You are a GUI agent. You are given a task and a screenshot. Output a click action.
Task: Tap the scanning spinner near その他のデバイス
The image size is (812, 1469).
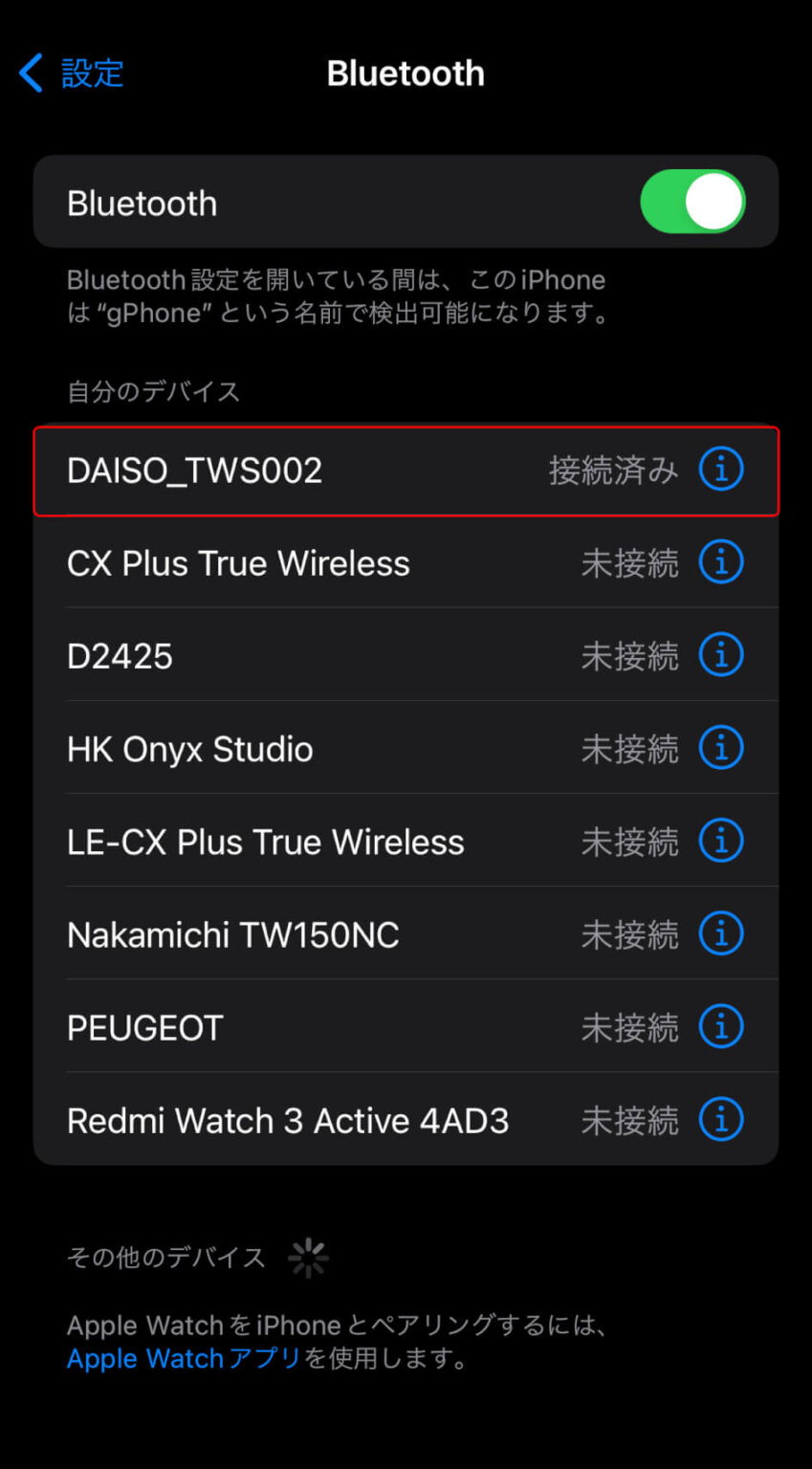click(x=310, y=1257)
